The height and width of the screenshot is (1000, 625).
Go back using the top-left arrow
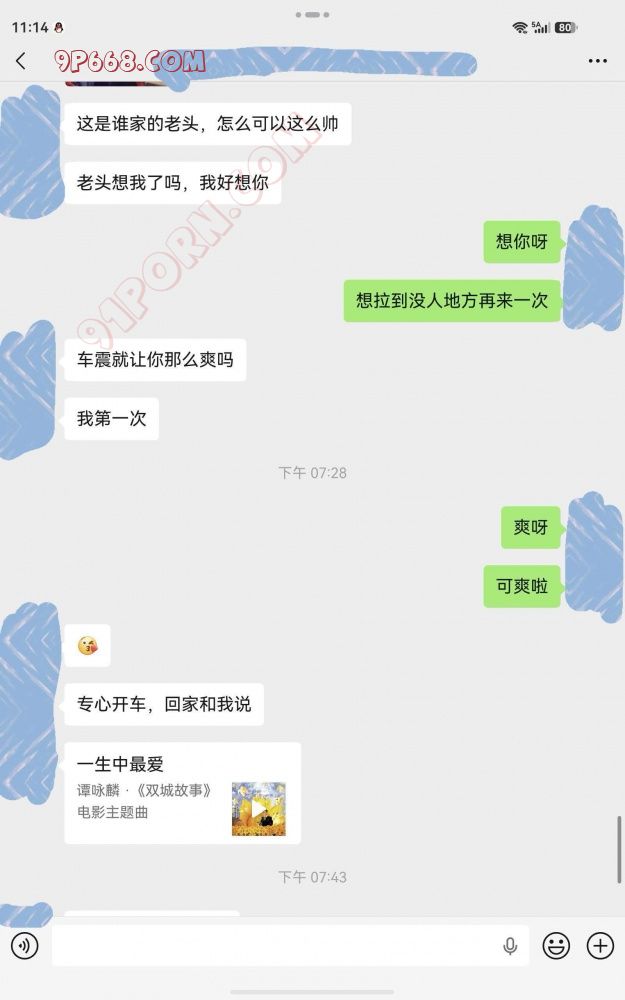[21, 61]
